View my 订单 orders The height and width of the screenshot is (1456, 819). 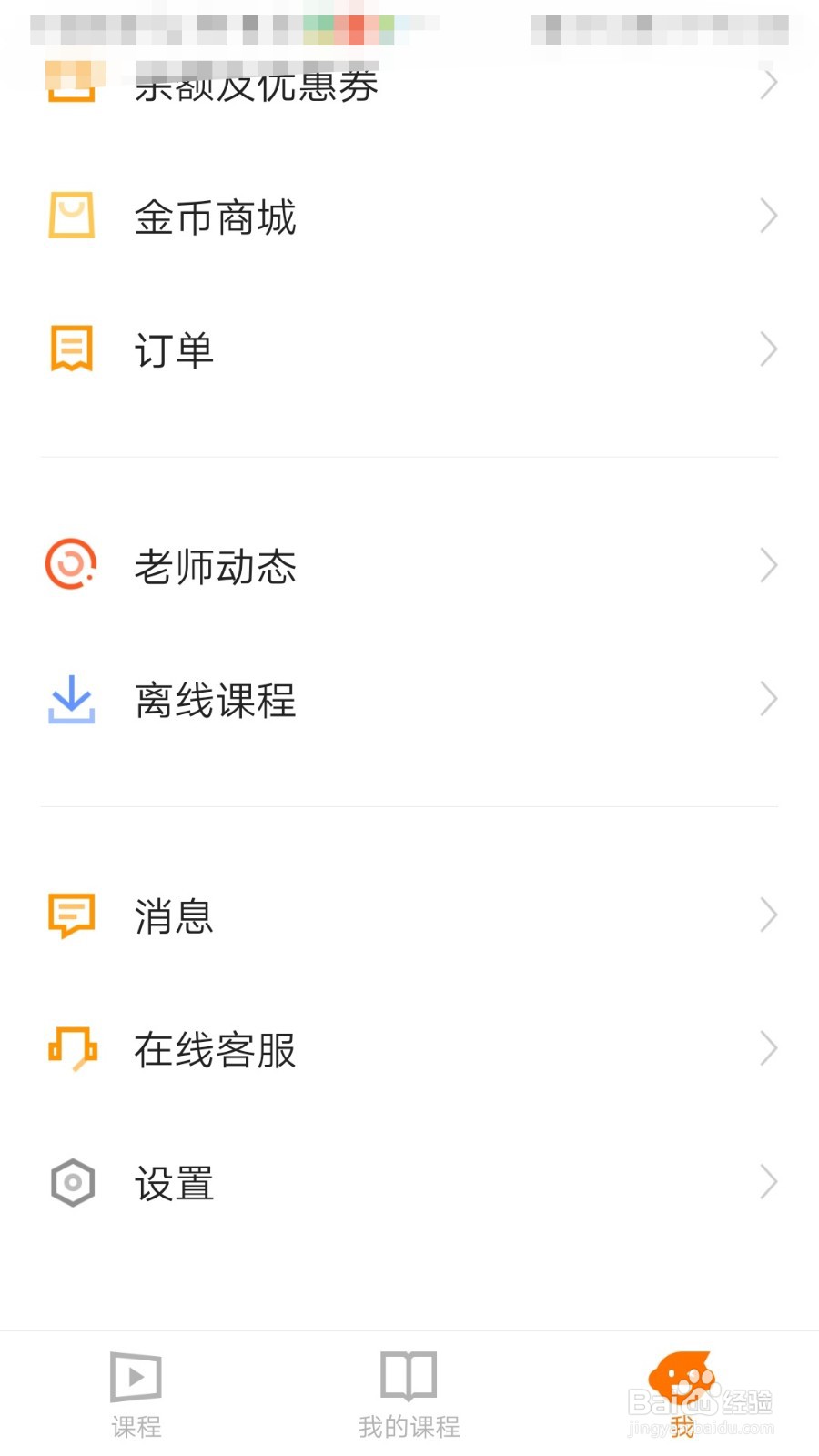point(409,349)
